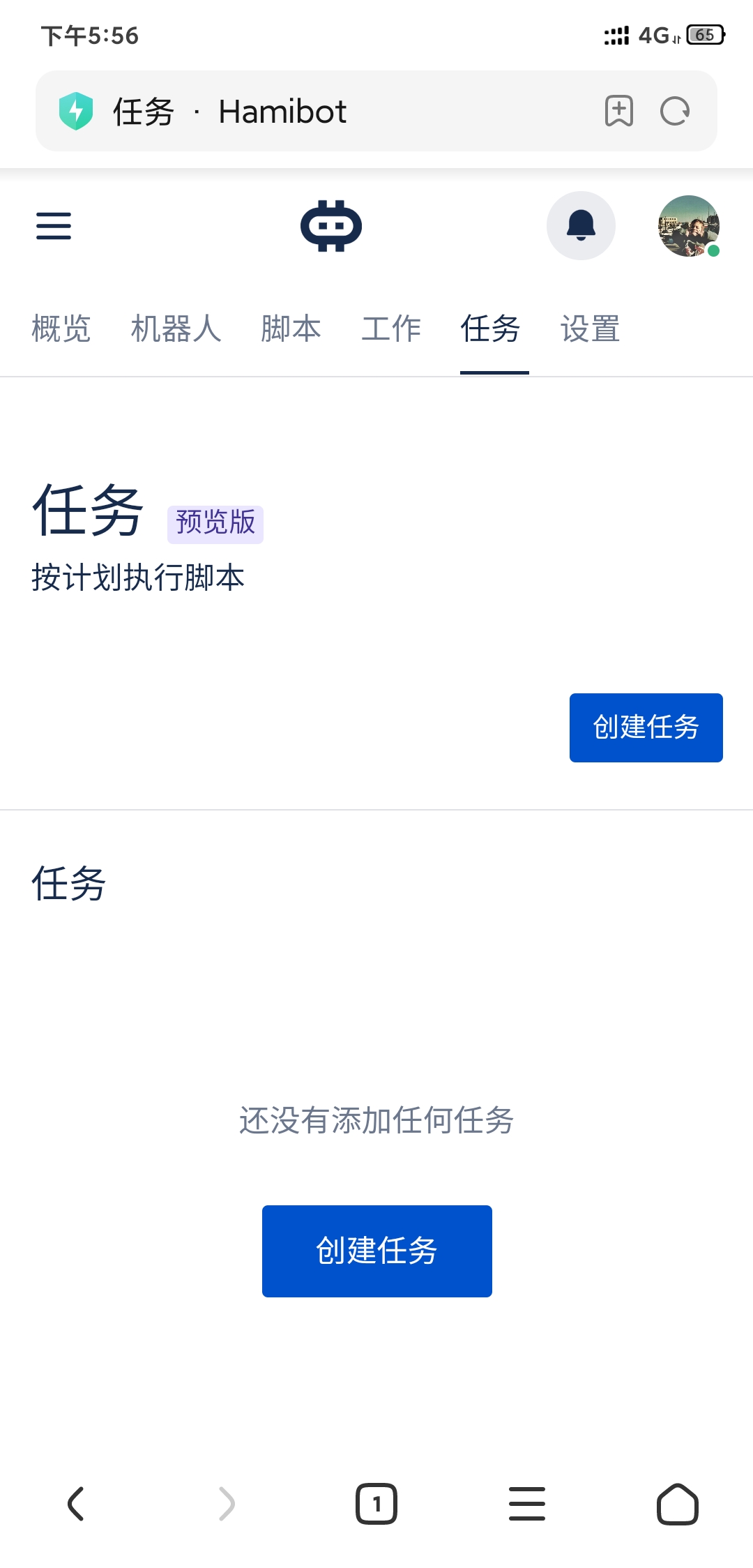
Task: Switch to the 脚本 tab
Action: tap(291, 329)
